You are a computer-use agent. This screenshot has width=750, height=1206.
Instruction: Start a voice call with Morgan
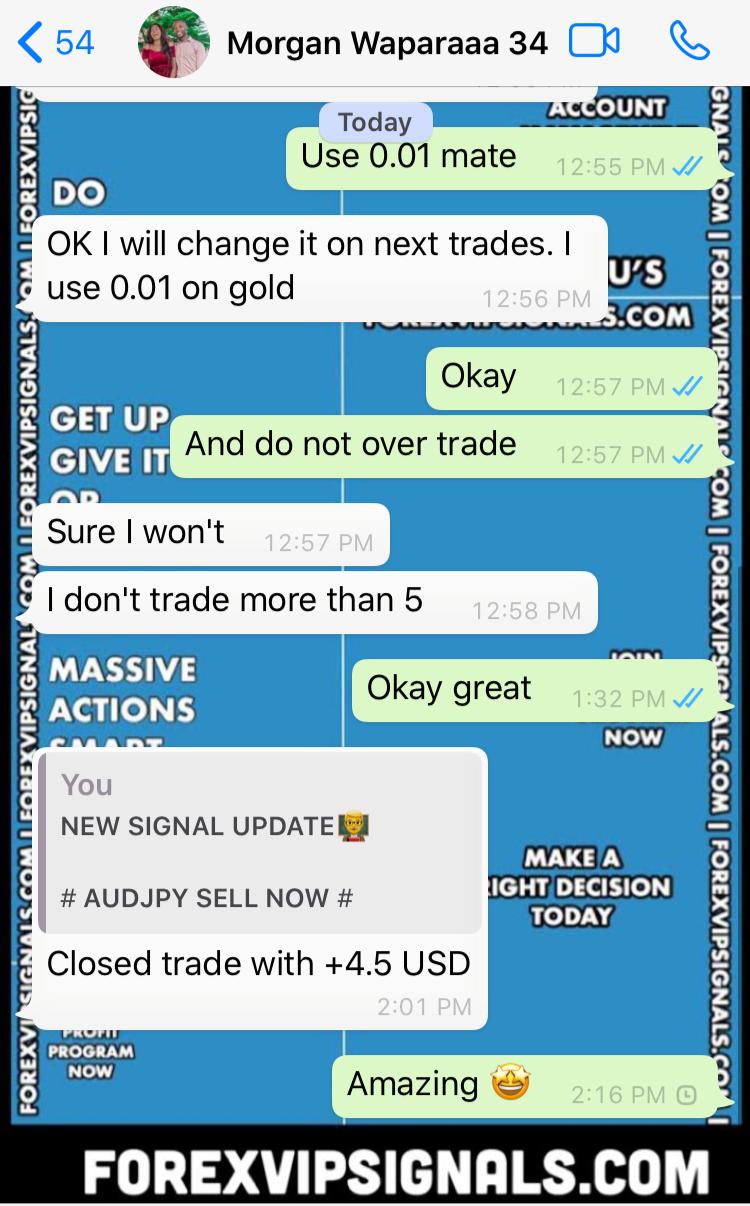(x=689, y=42)
